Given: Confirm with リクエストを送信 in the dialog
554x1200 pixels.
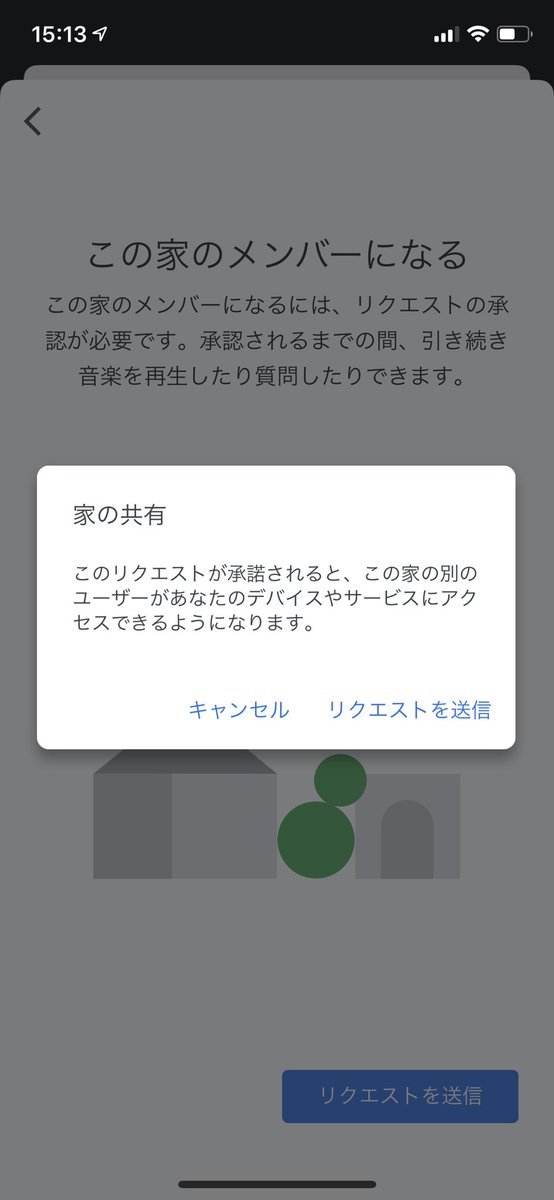Looking at the screenshot, I should tap(409, 710).
